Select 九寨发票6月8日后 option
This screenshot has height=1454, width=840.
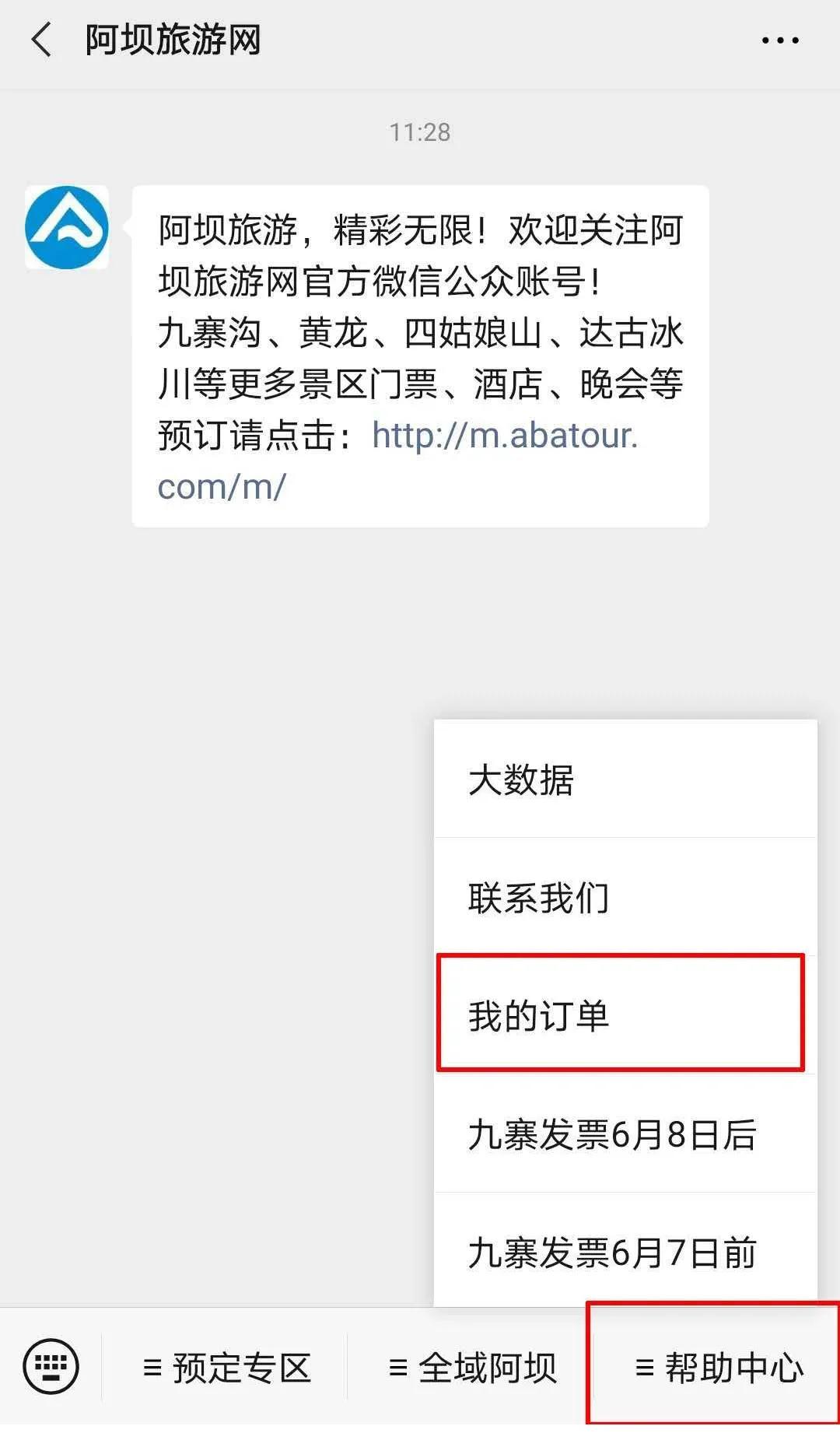(x=611, y=1134)
